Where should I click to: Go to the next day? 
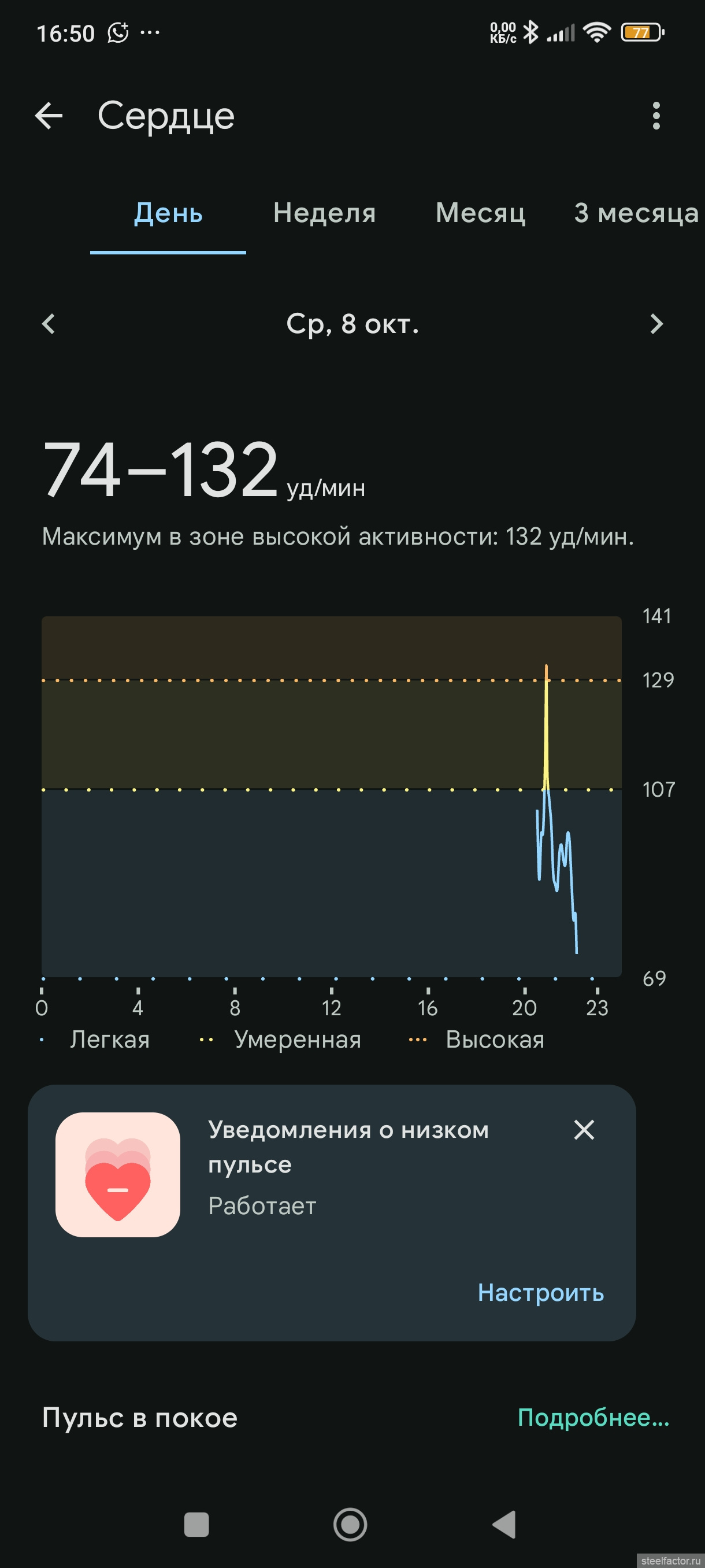click(656, 324)
